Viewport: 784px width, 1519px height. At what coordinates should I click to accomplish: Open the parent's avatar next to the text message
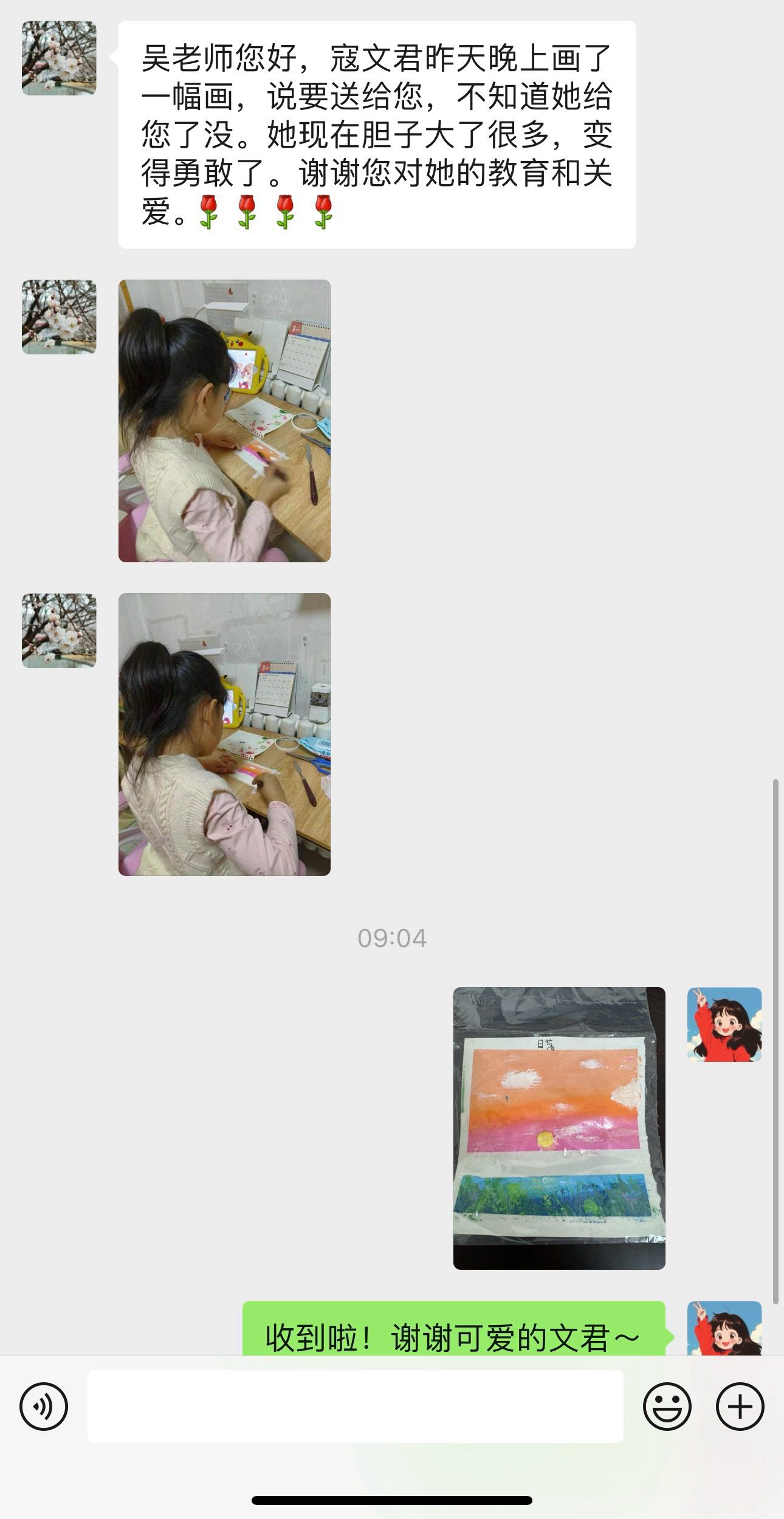pos(59,58)
